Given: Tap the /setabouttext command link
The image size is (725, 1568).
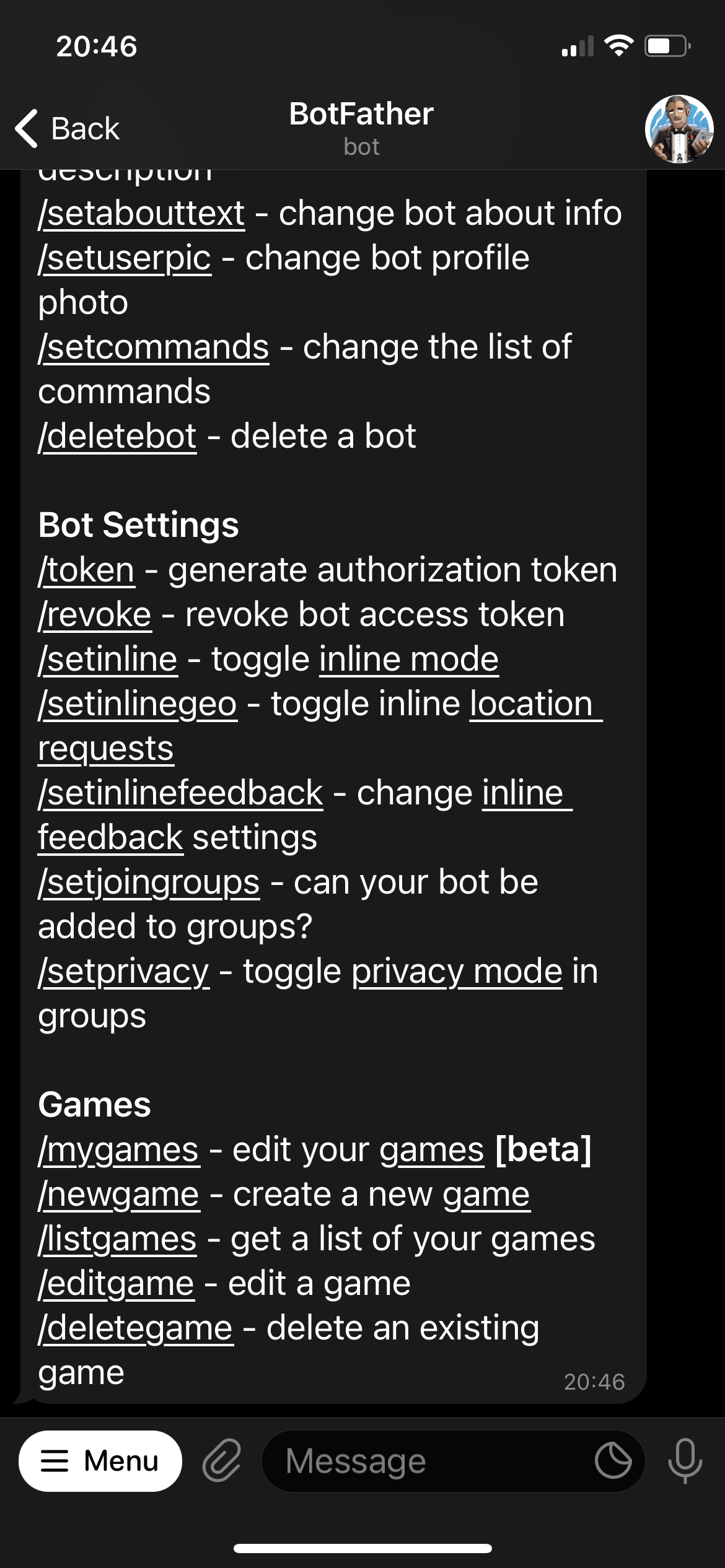Looking at the screenshot, I should click(141, 214).
